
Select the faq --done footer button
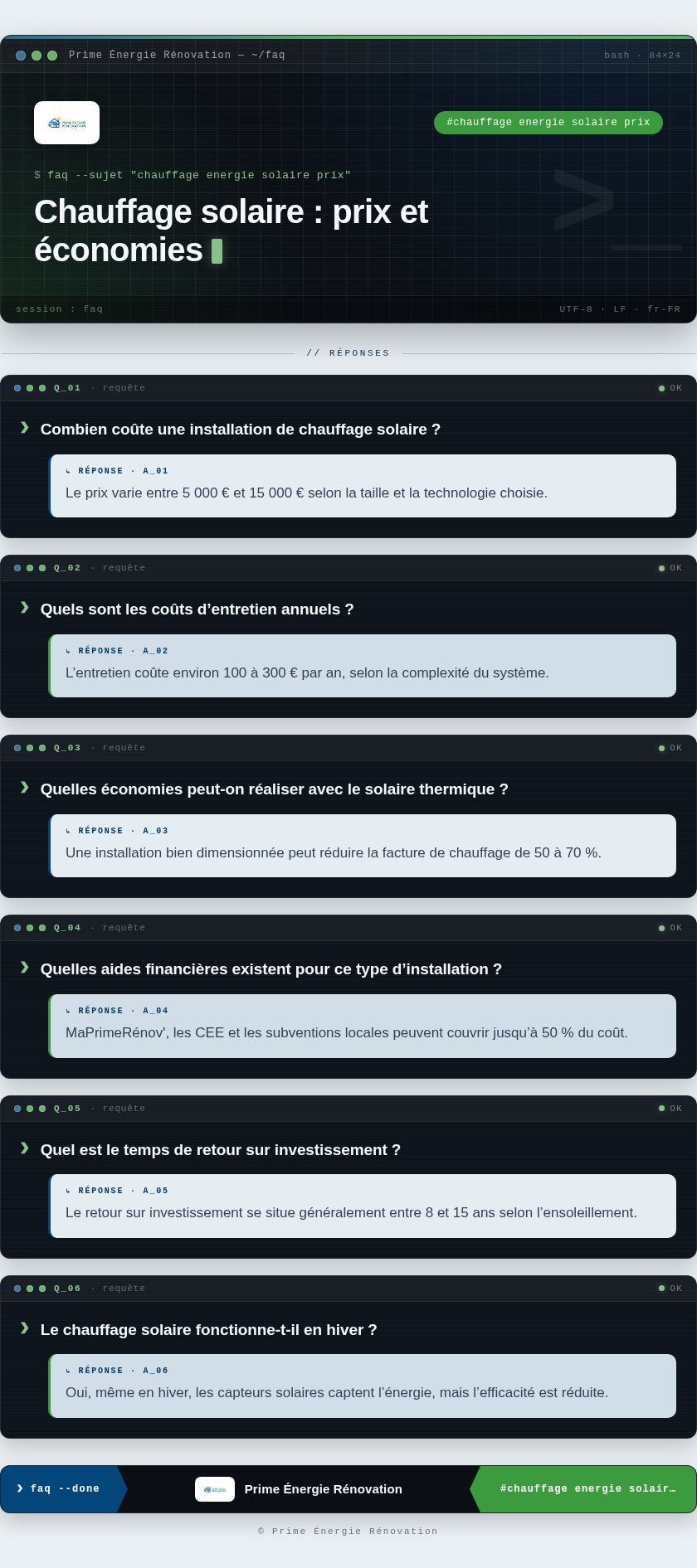64,1488
